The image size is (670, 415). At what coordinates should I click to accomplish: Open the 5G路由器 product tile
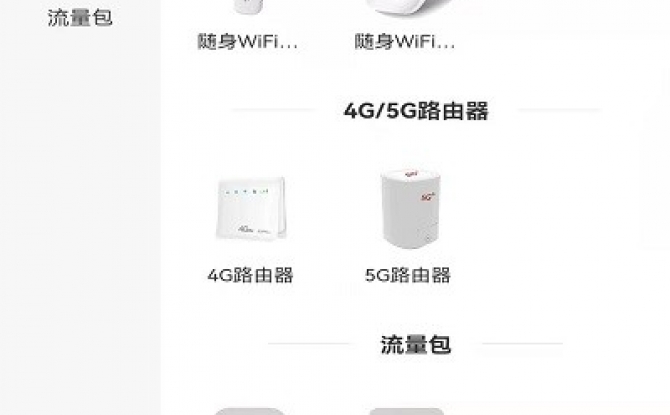(407, 222)
